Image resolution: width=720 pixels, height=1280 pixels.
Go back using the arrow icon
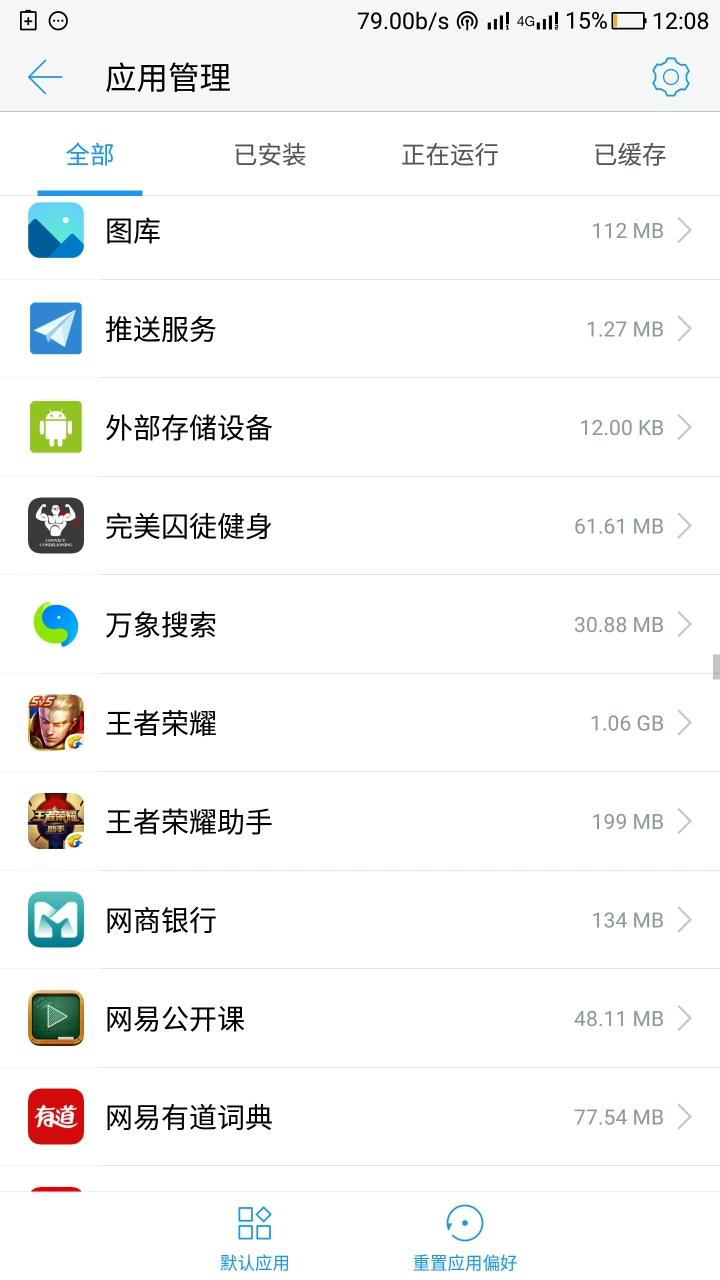(x=45, y=77)
